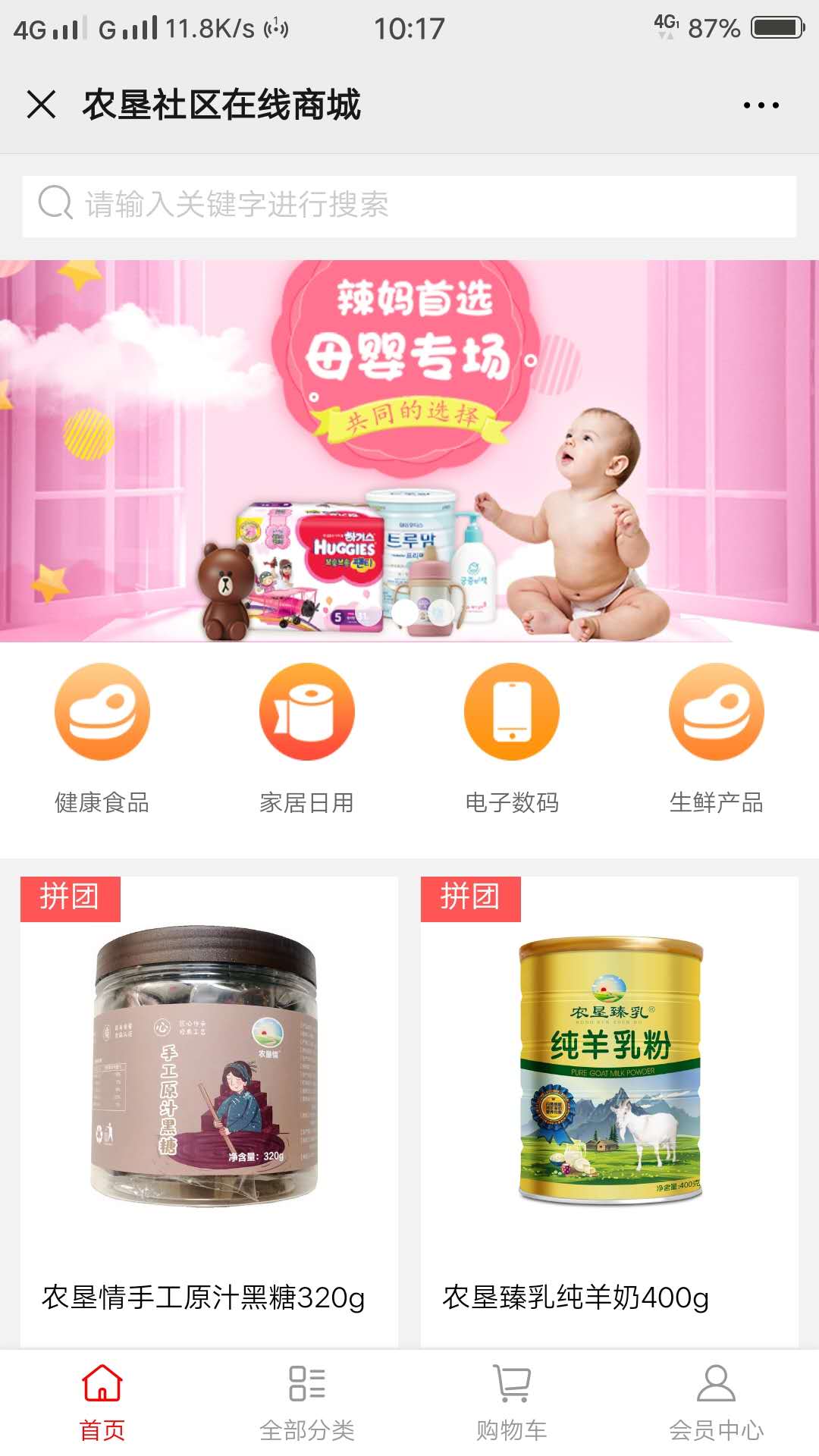
Task: Close the 农垦社区在线商城 page
Action: [x=41, y=105]
